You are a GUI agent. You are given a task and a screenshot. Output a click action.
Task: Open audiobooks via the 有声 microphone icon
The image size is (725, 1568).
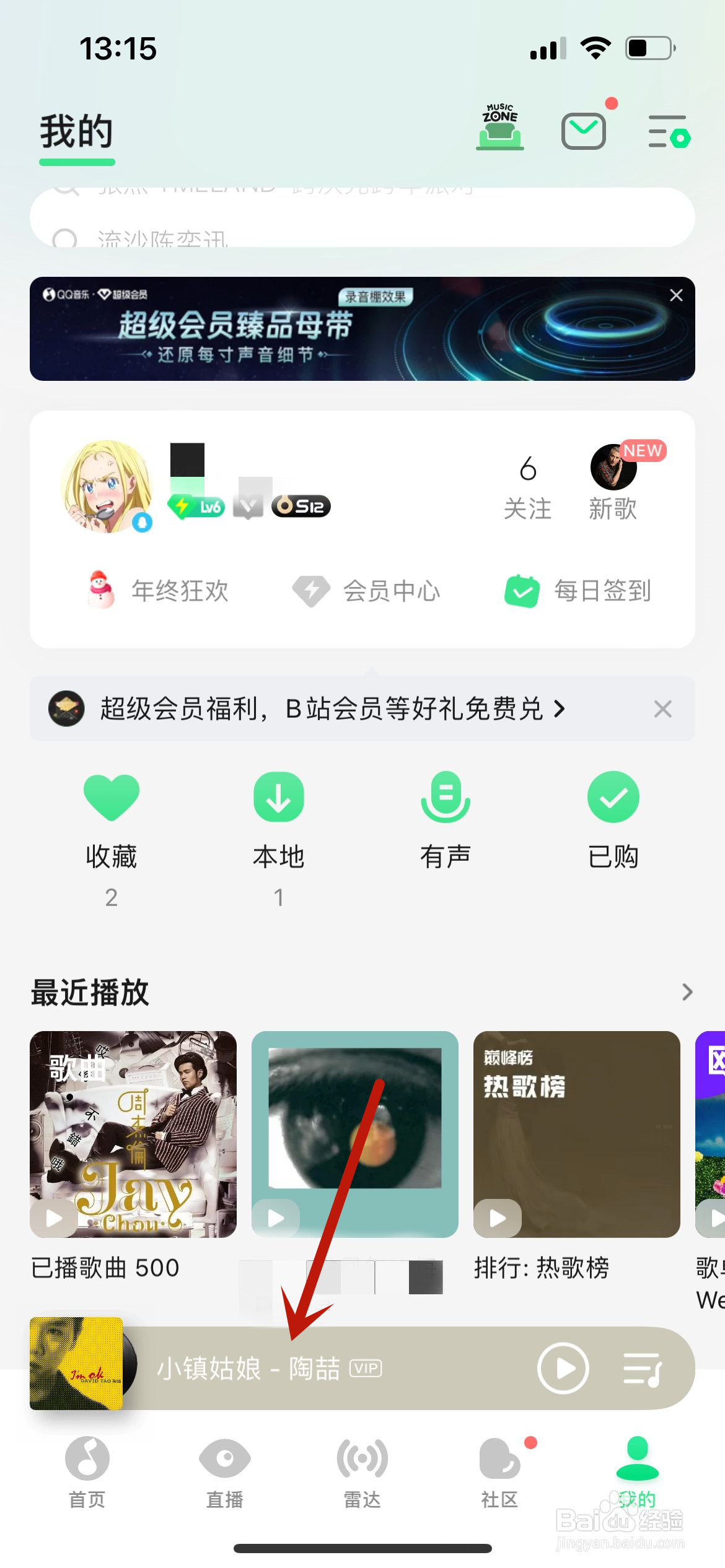point(444,799)
